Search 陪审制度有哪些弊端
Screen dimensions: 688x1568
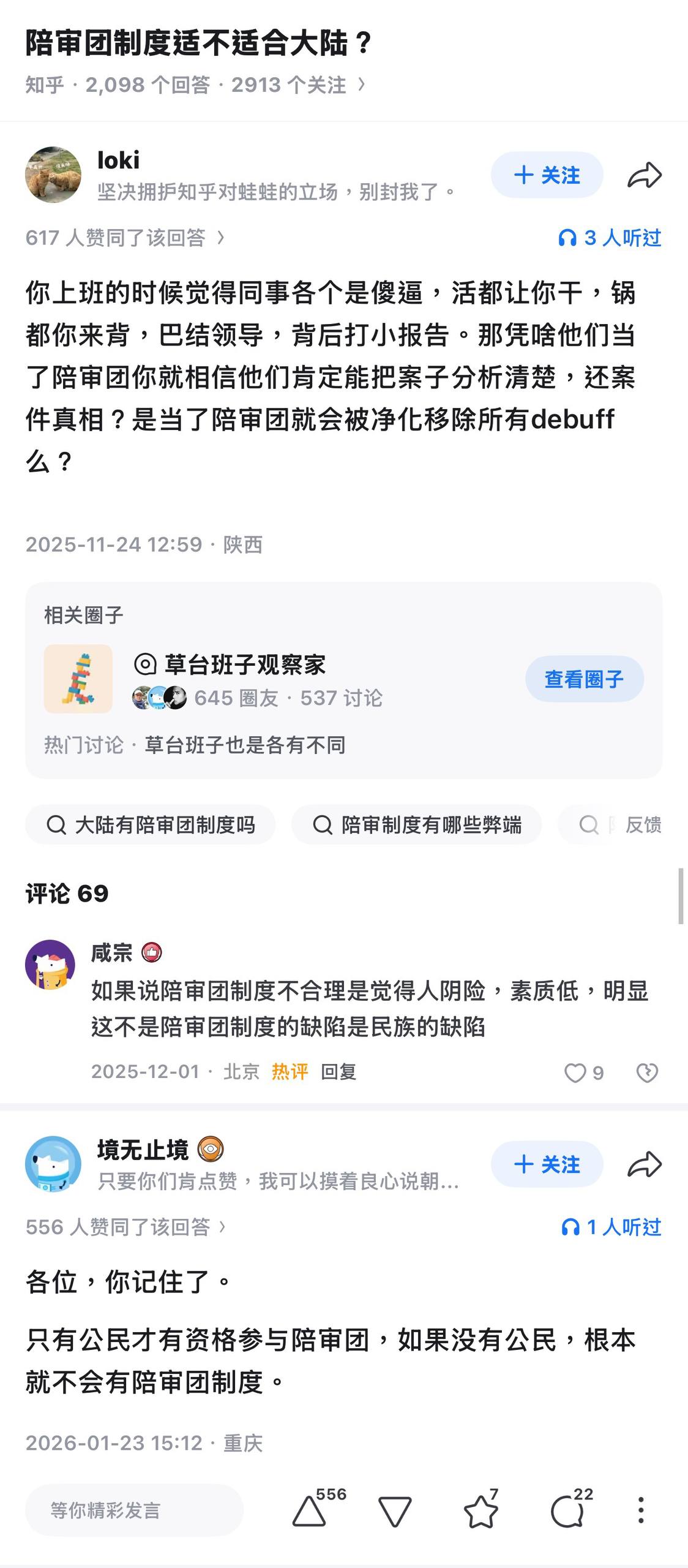(417, 825)
